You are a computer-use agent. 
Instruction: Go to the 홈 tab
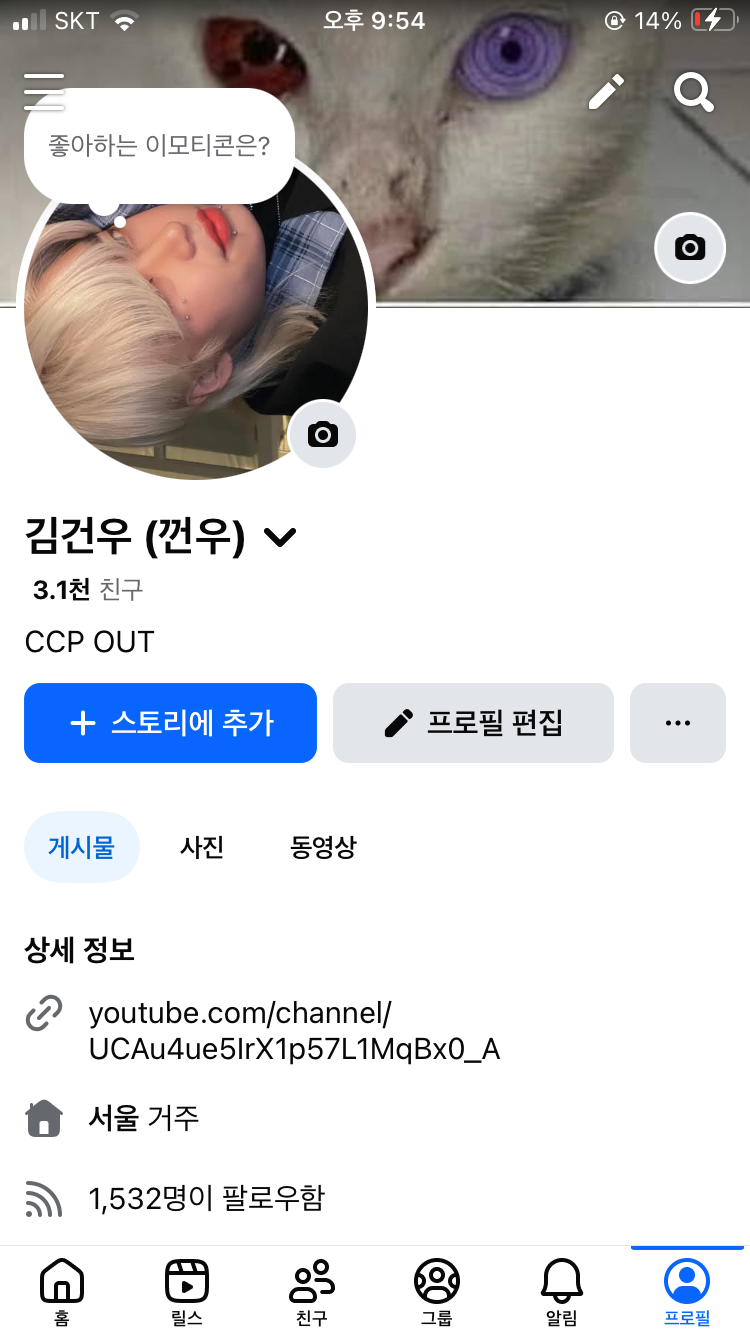tap(62, 1289)
